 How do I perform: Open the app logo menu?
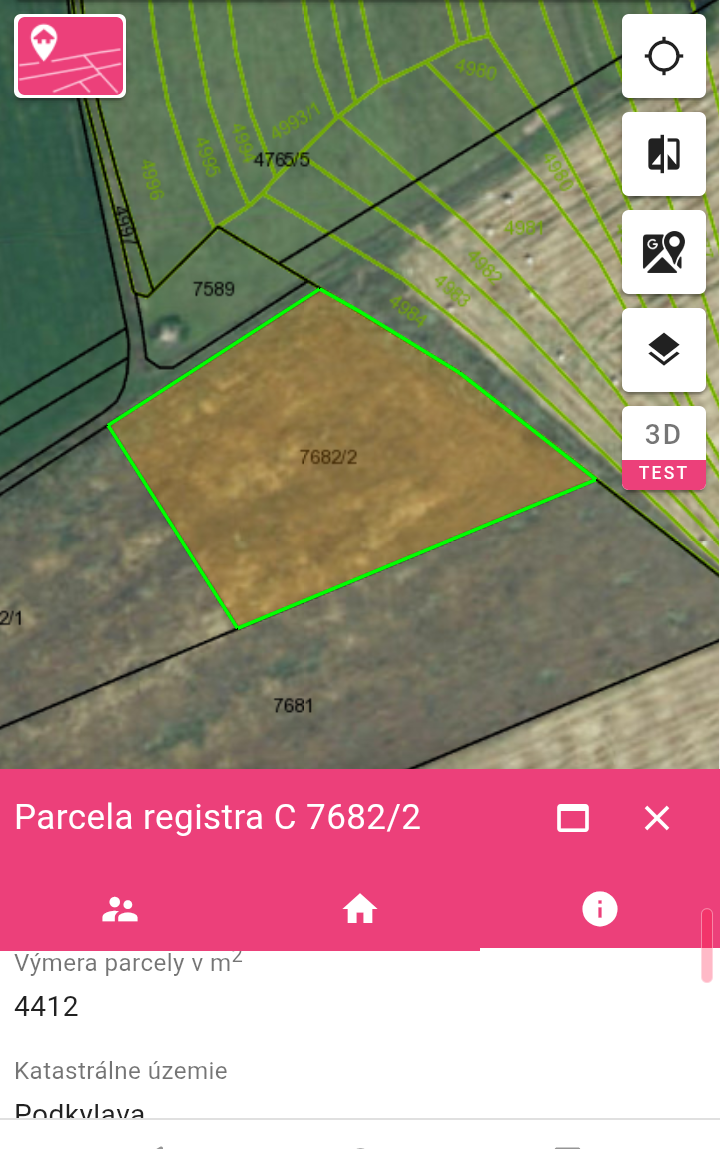point(70,56)
